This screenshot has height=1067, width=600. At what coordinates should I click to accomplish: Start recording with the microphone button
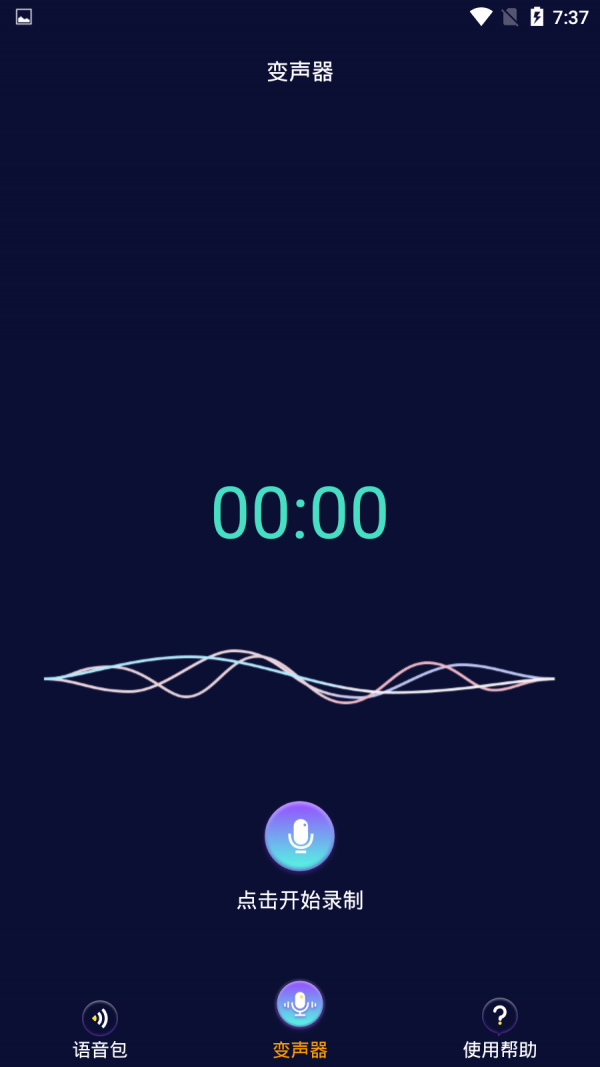[300, 836]
